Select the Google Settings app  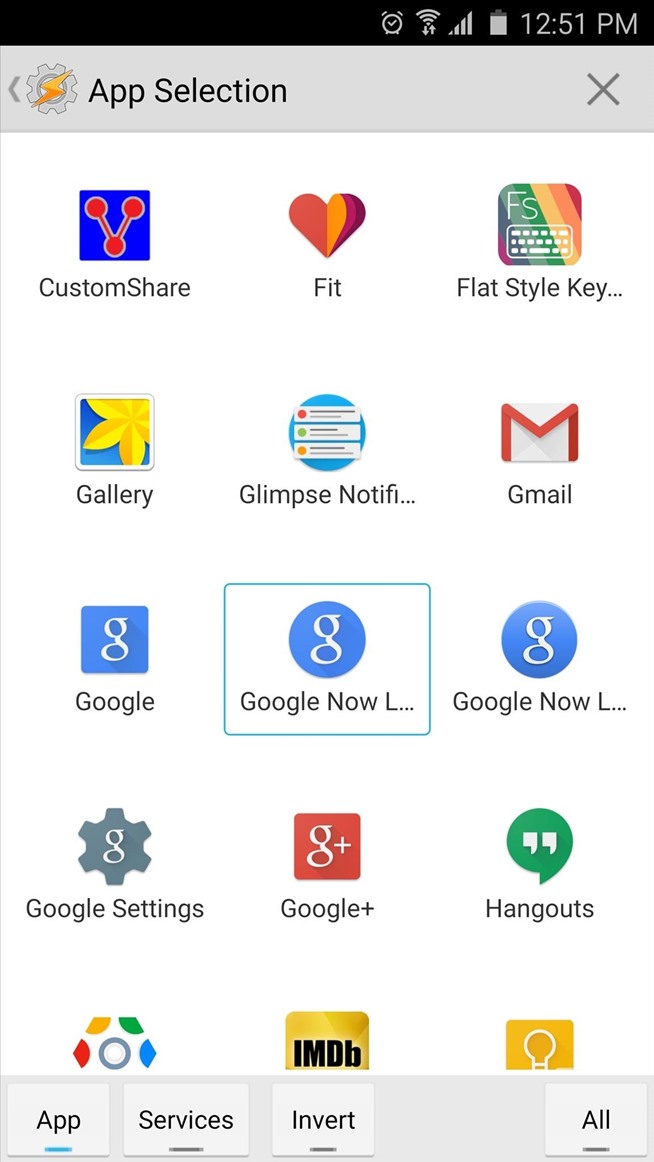click(x=114, y=865)
